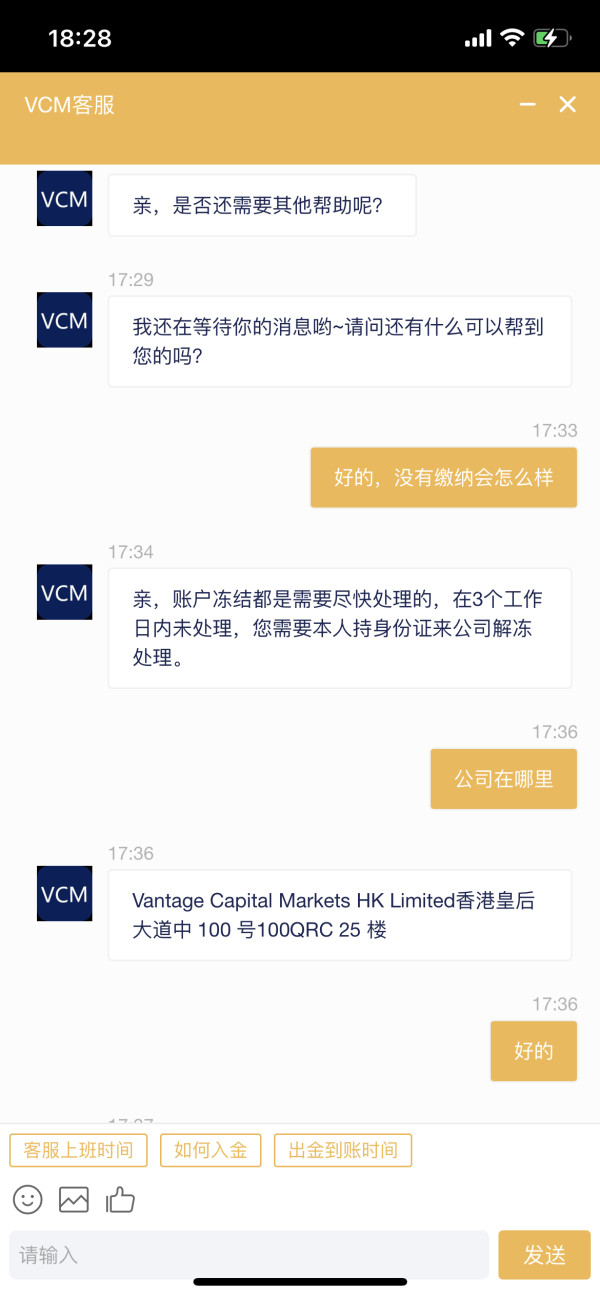
Task: Choose the 出金到账时间 quick reply
Action: coord(343,1150)
